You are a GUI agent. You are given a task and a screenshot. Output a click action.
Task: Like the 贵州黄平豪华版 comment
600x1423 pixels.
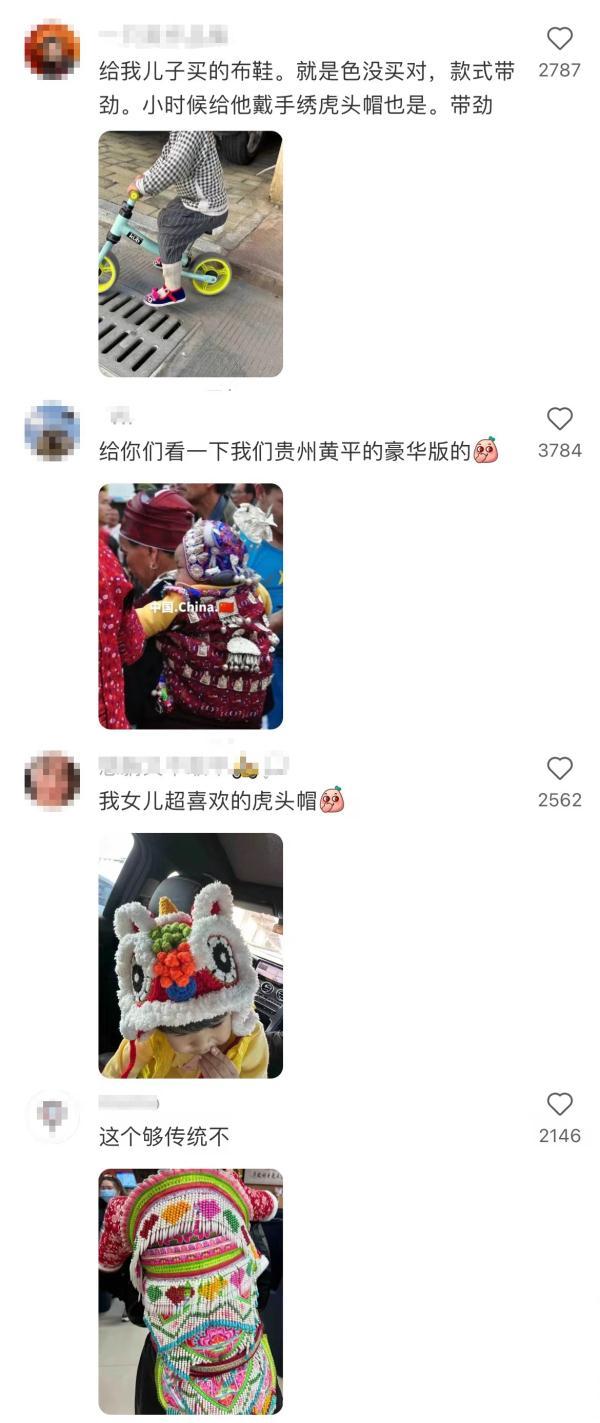coord(559,419)
